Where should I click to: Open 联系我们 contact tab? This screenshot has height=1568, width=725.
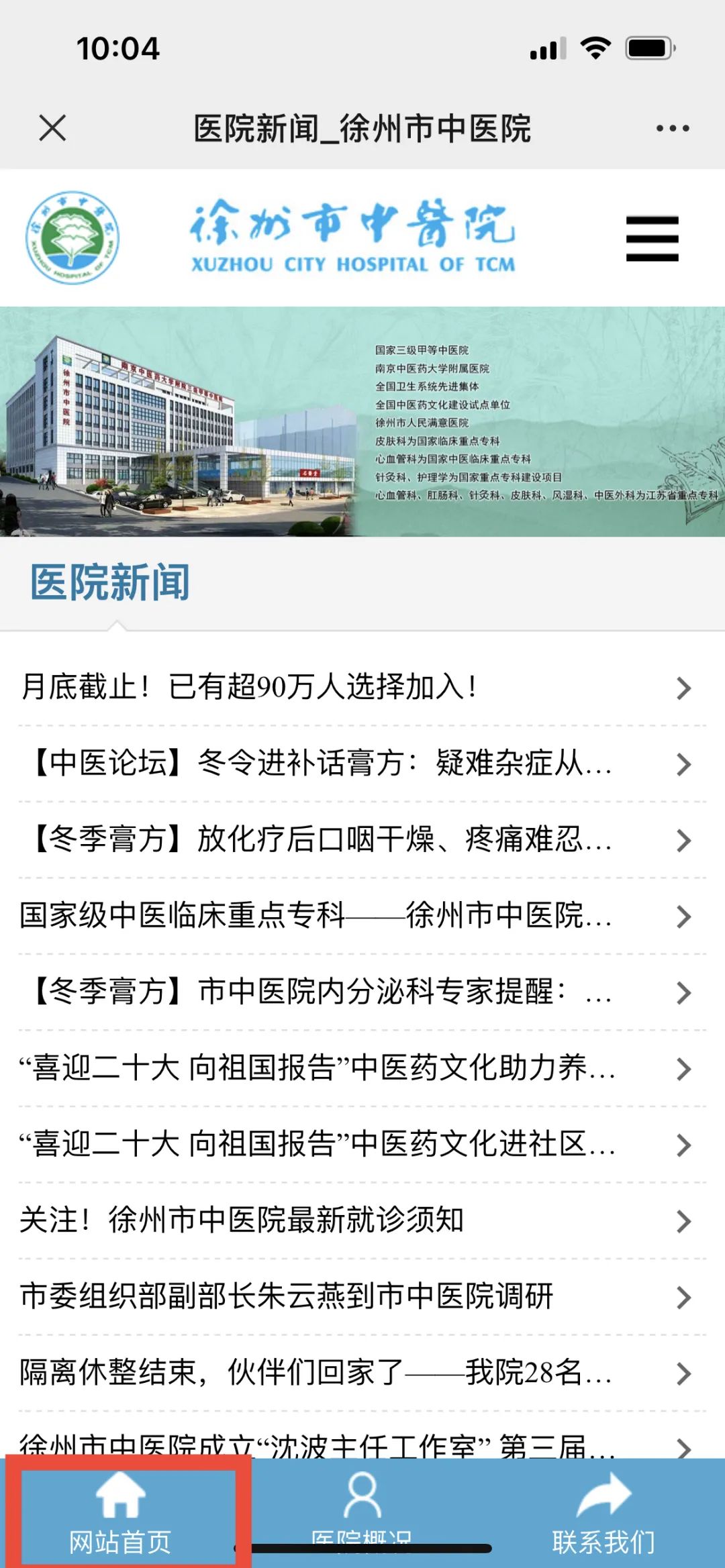603,1513
